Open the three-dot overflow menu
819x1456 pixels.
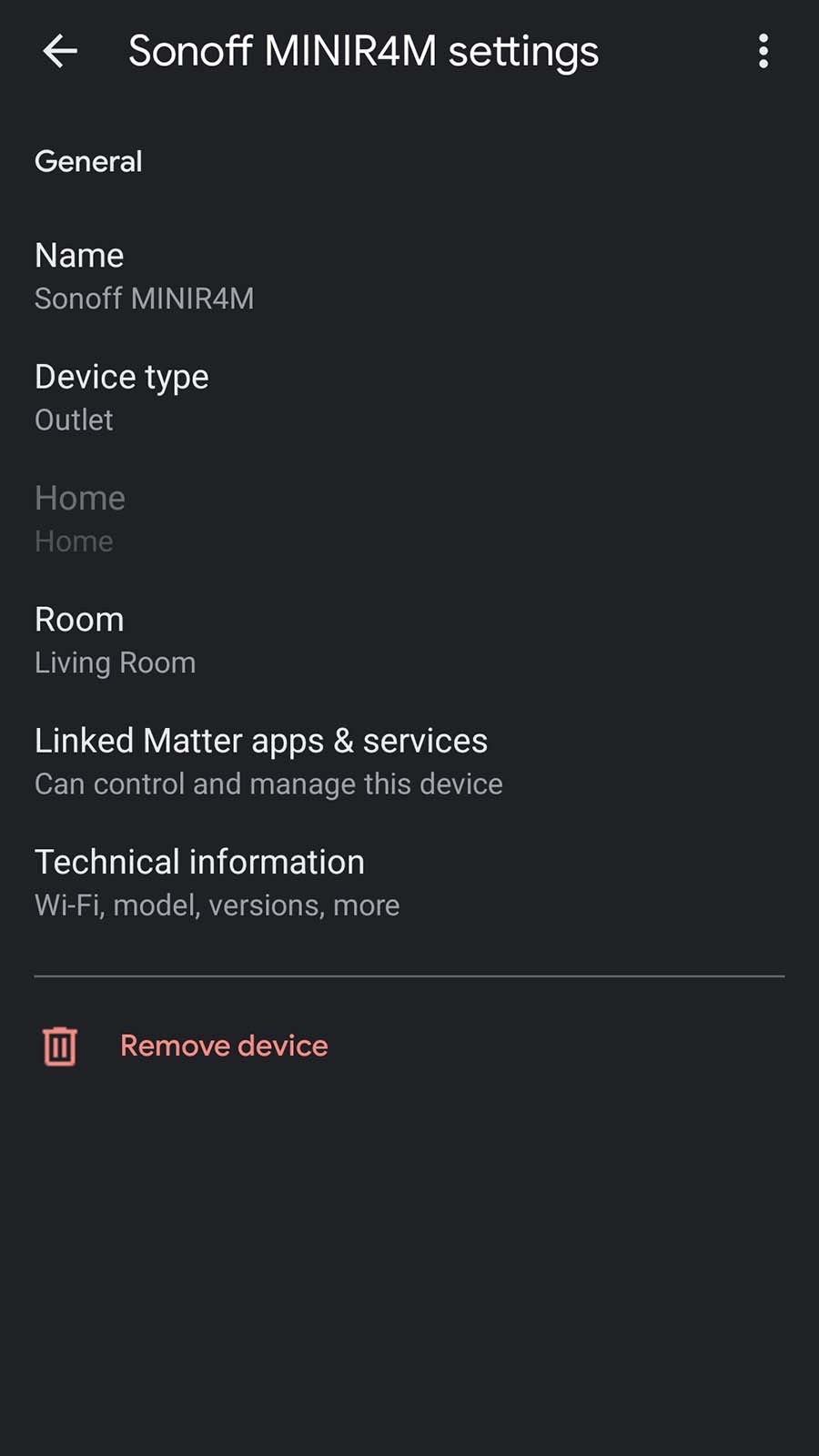coord(763,50)
